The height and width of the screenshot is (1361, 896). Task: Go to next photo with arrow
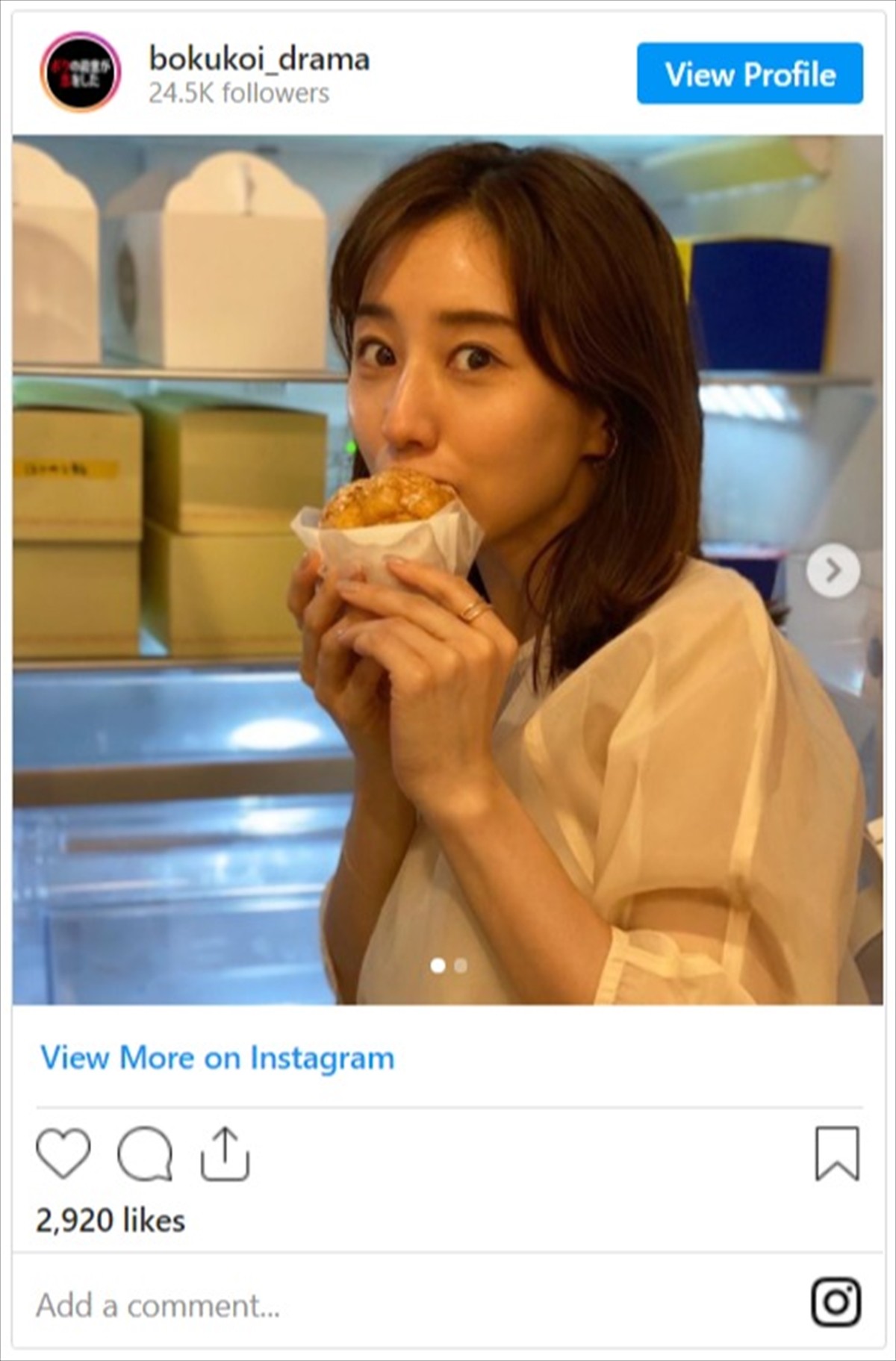(x=833, y=571)
